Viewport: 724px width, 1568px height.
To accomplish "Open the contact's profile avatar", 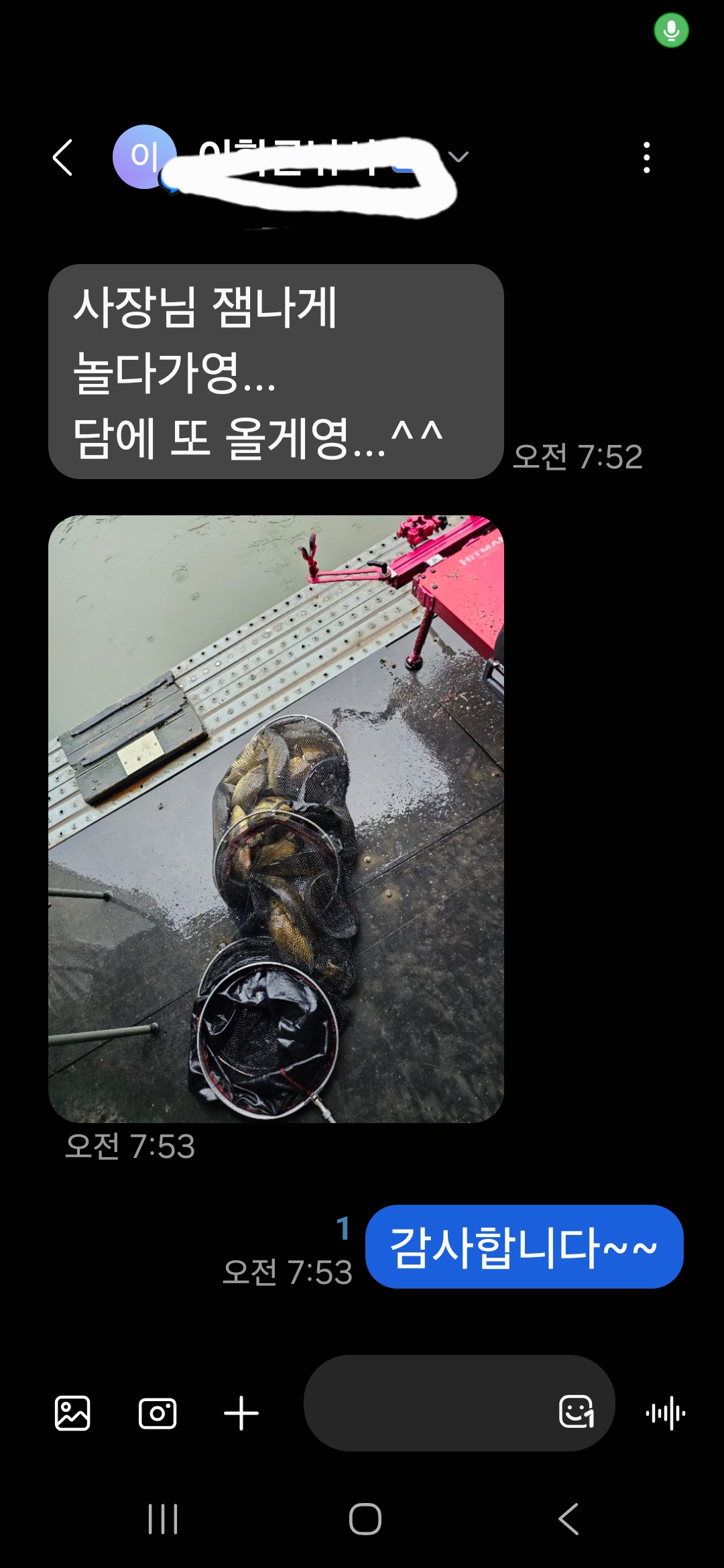I will [x=143, y=155].
